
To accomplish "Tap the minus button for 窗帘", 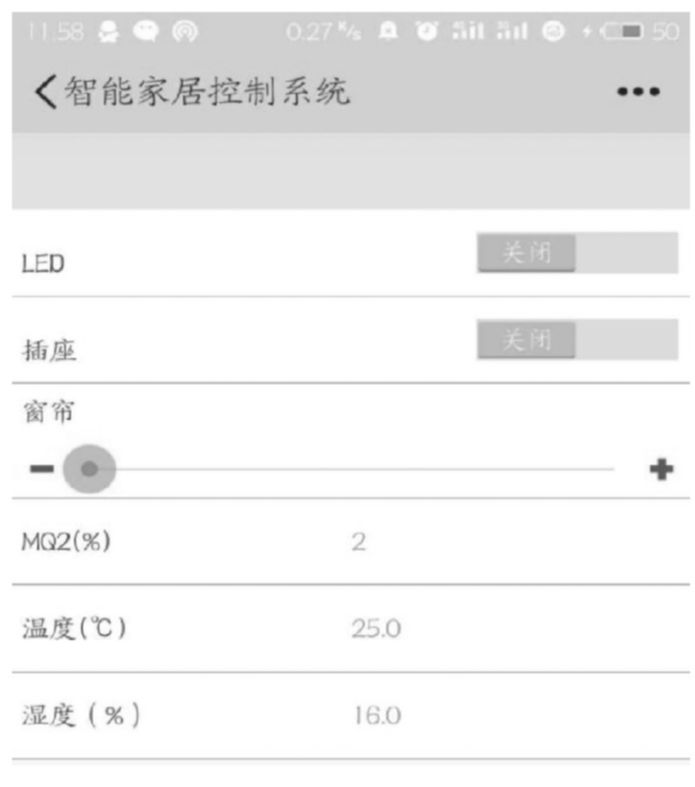I will click(x=41, y=469).
